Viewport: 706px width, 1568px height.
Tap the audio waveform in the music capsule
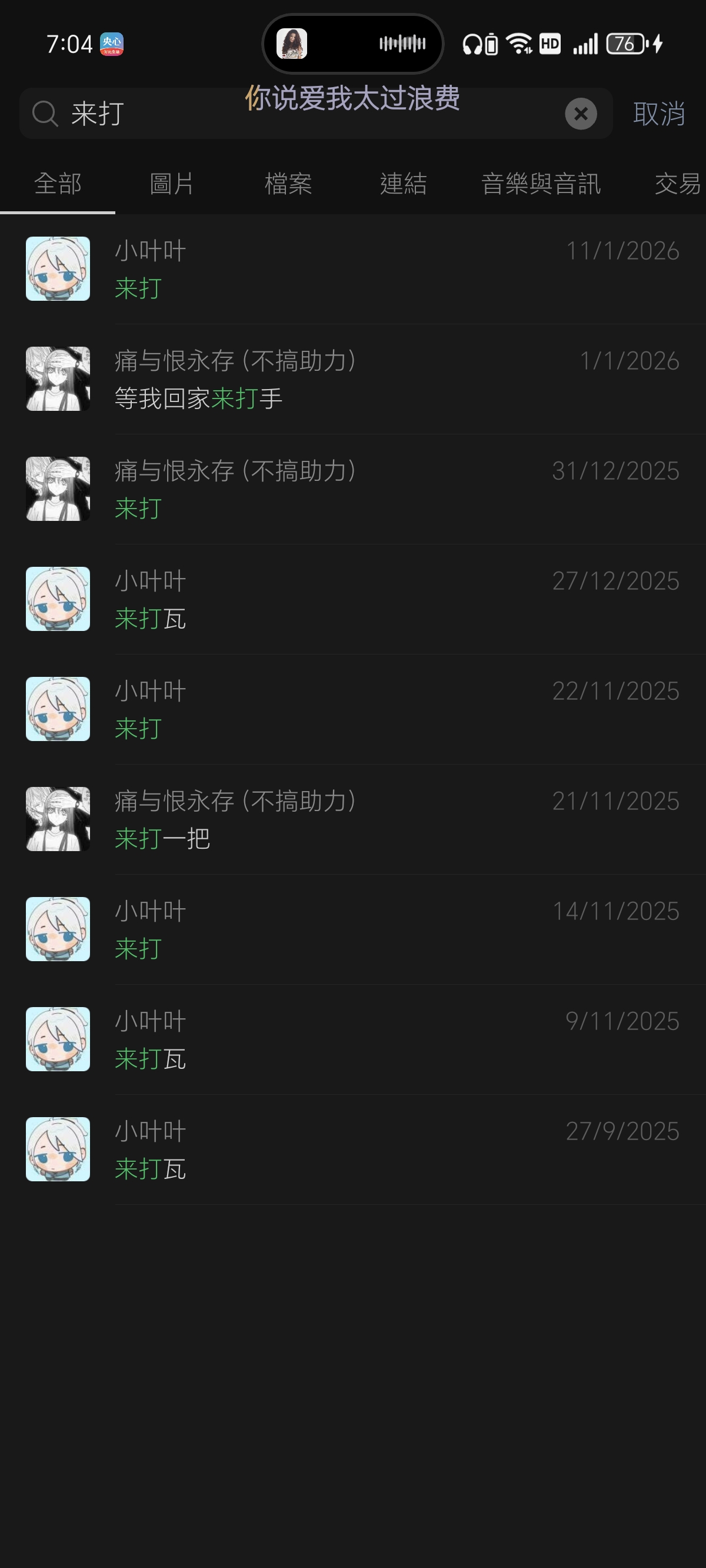[402, 44]
